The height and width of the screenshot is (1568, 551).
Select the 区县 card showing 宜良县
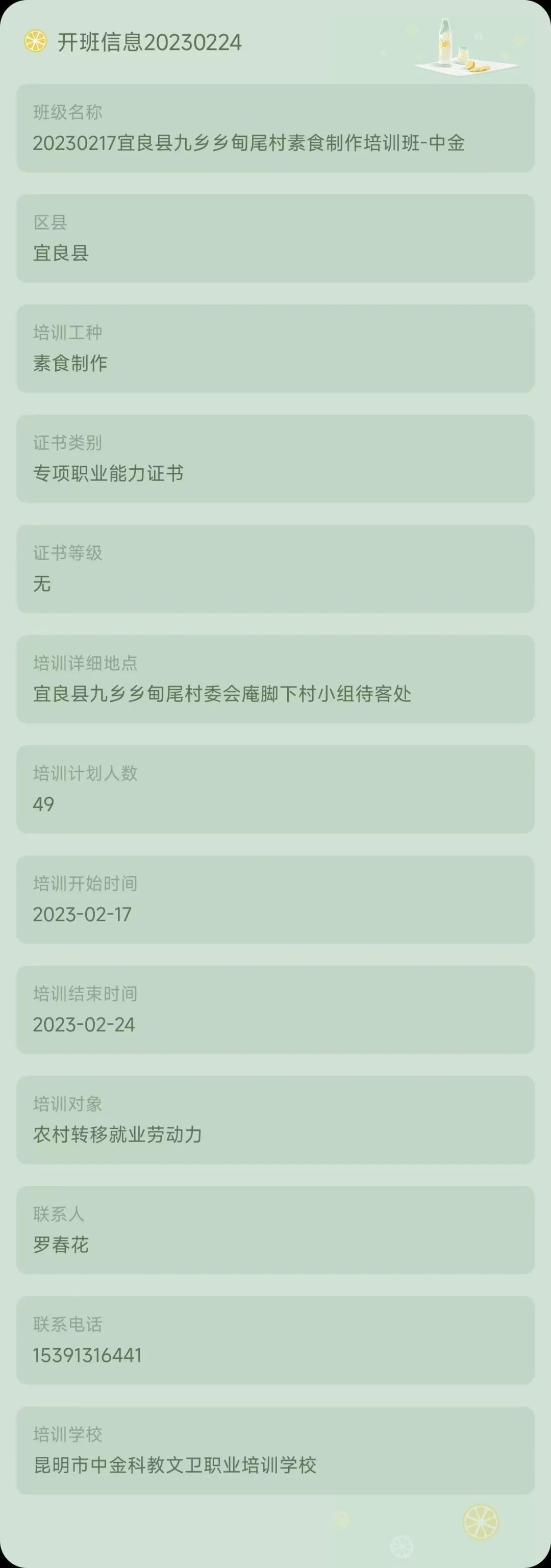275,237
